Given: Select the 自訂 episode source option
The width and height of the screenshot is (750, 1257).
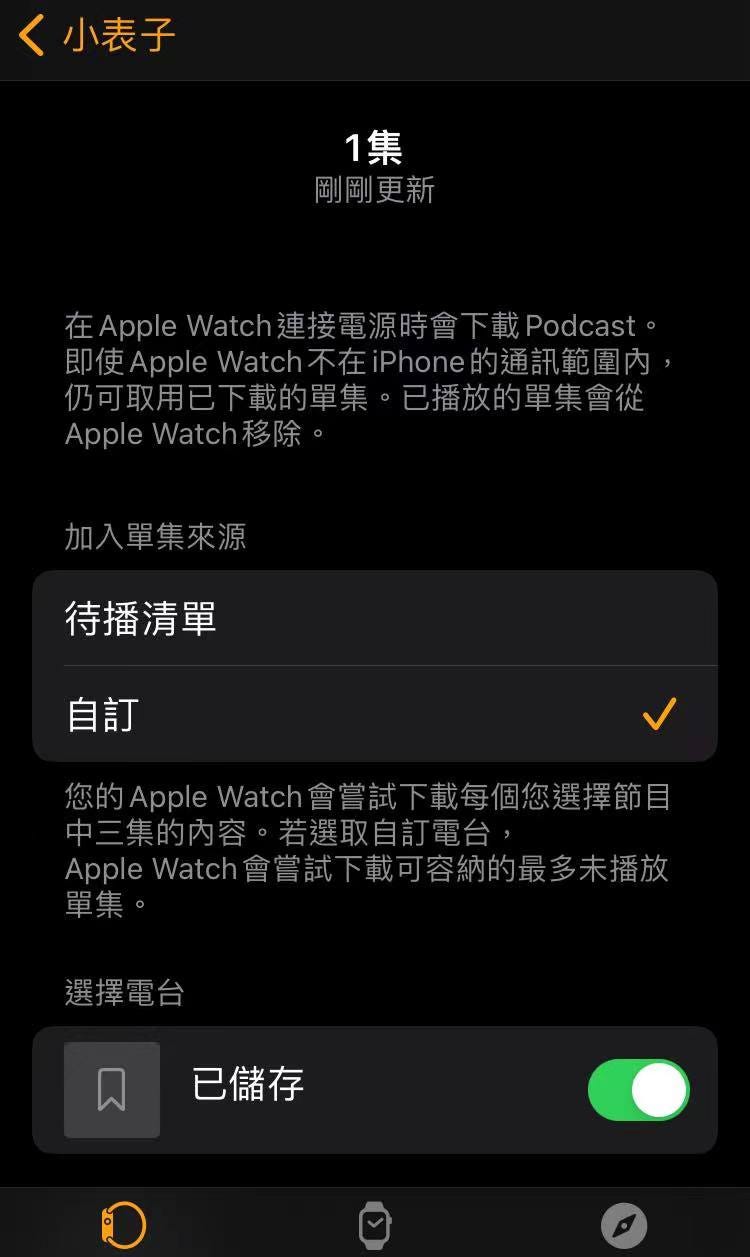Looking at the screenshot, I should (x=375, y=713).
